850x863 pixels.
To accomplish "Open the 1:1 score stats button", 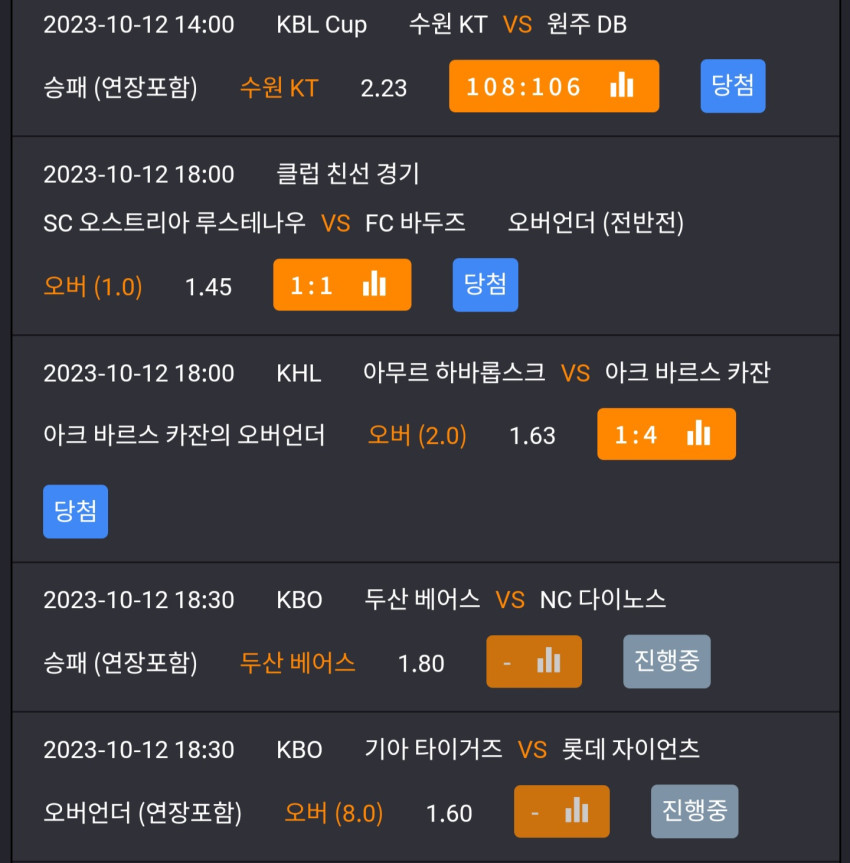I will pos(342,285).
